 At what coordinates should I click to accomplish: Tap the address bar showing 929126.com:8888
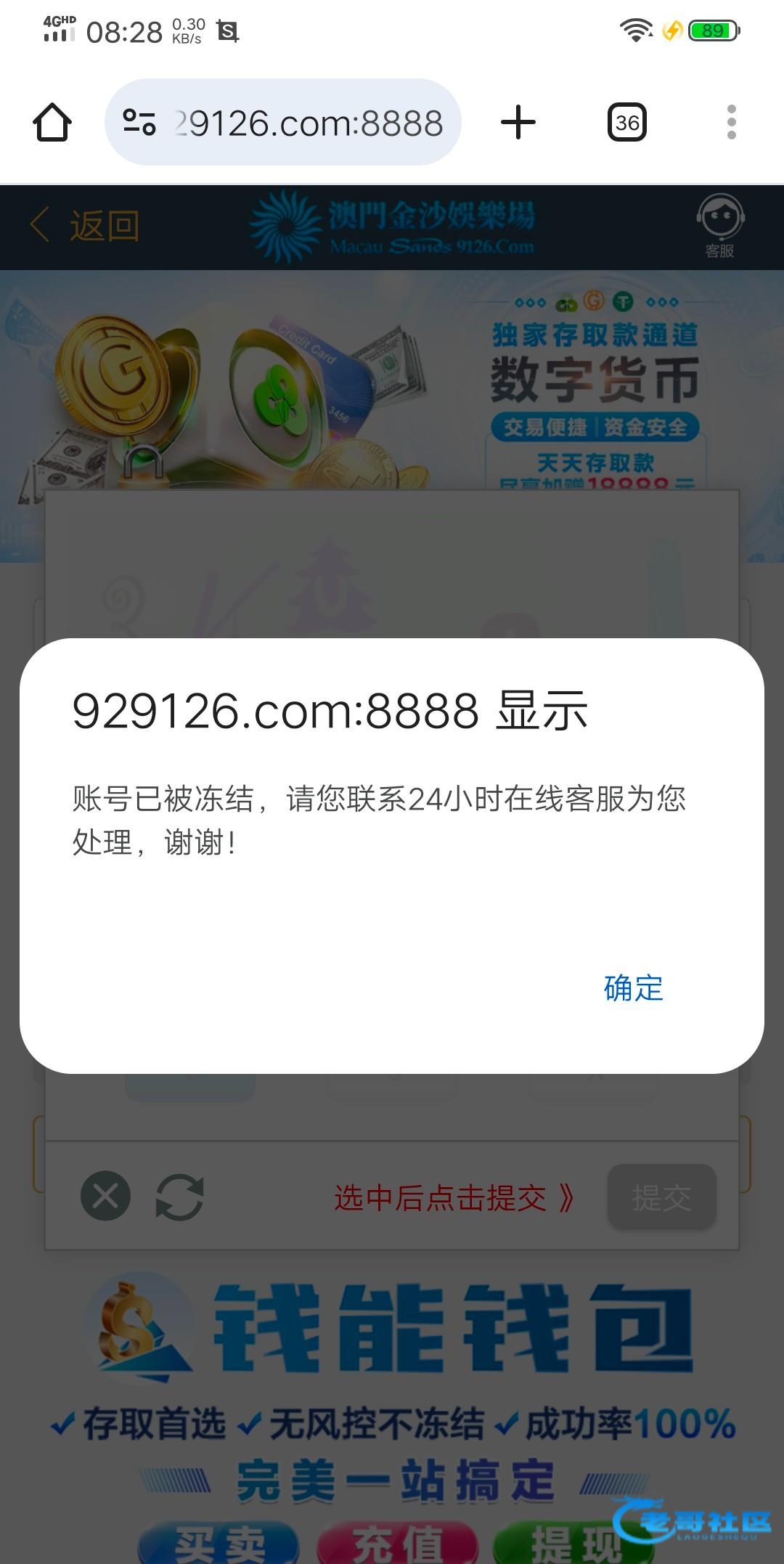(309, 123)
